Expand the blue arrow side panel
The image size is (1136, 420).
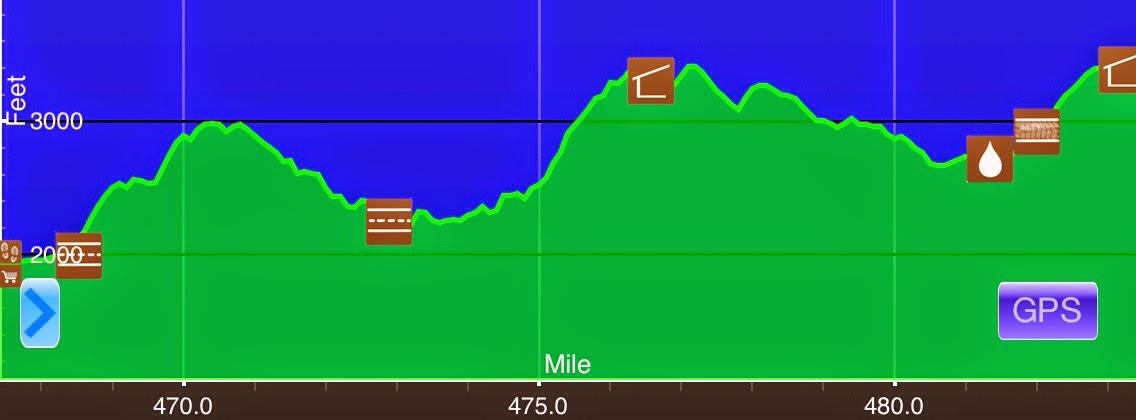pyautogui.click(x=39, y=313)
